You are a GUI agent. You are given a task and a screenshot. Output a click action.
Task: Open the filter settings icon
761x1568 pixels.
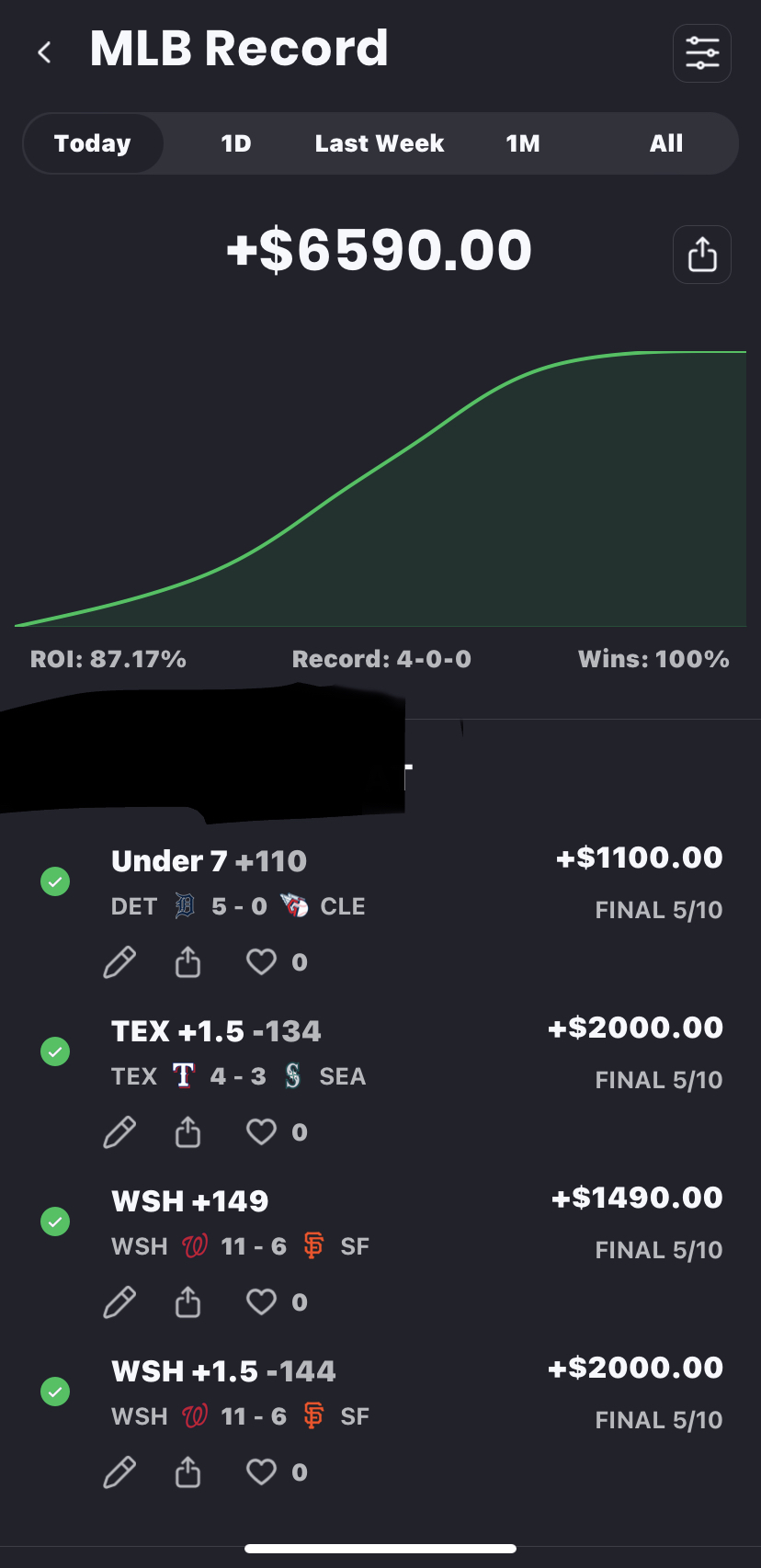(702, 53)
